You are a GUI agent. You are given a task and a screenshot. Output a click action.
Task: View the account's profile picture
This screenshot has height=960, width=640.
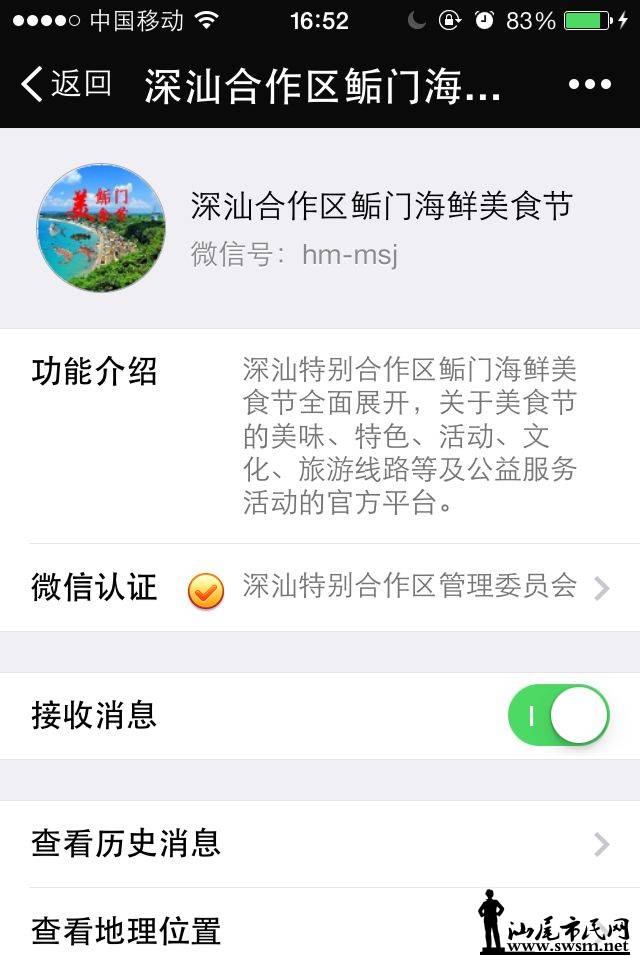coord(101,228)
